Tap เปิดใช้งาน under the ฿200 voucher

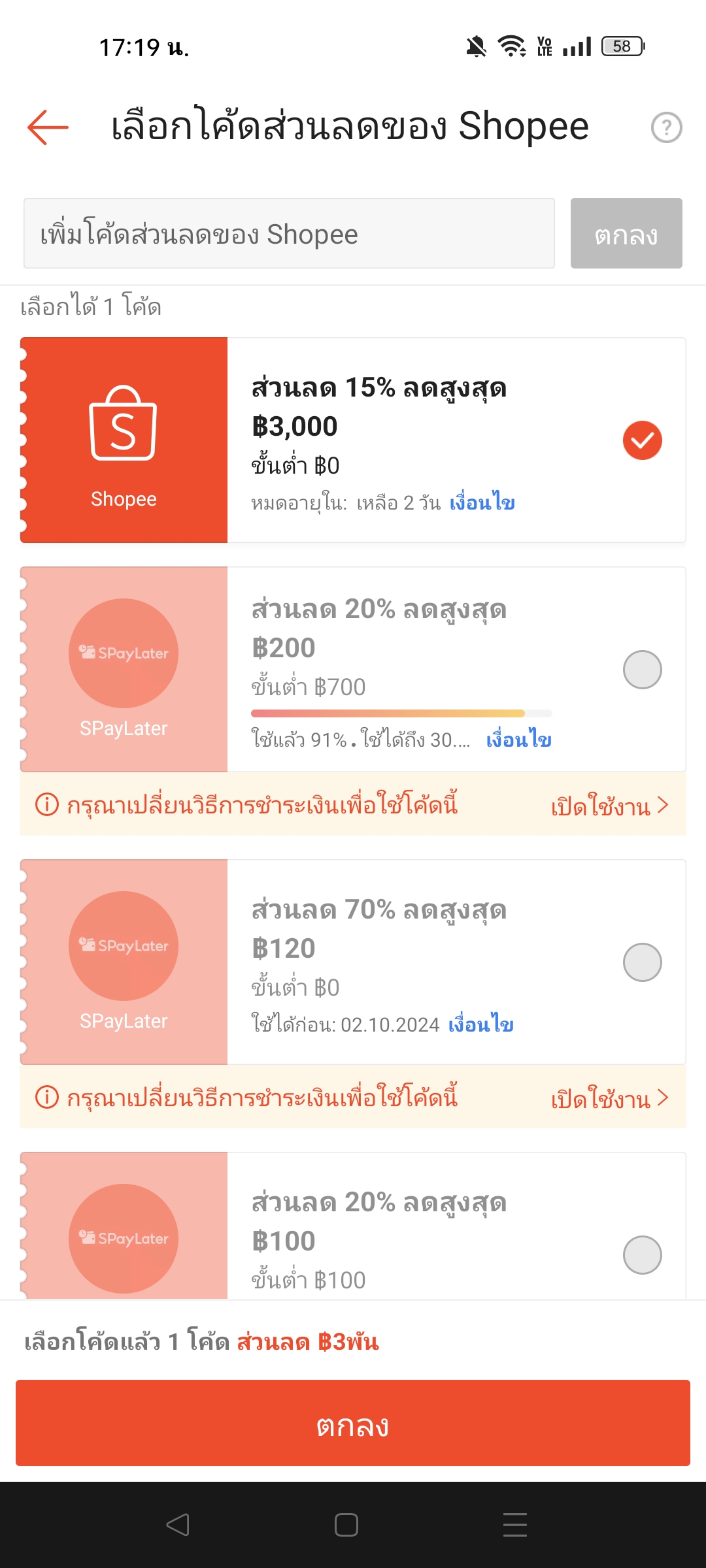coord(609,806)
